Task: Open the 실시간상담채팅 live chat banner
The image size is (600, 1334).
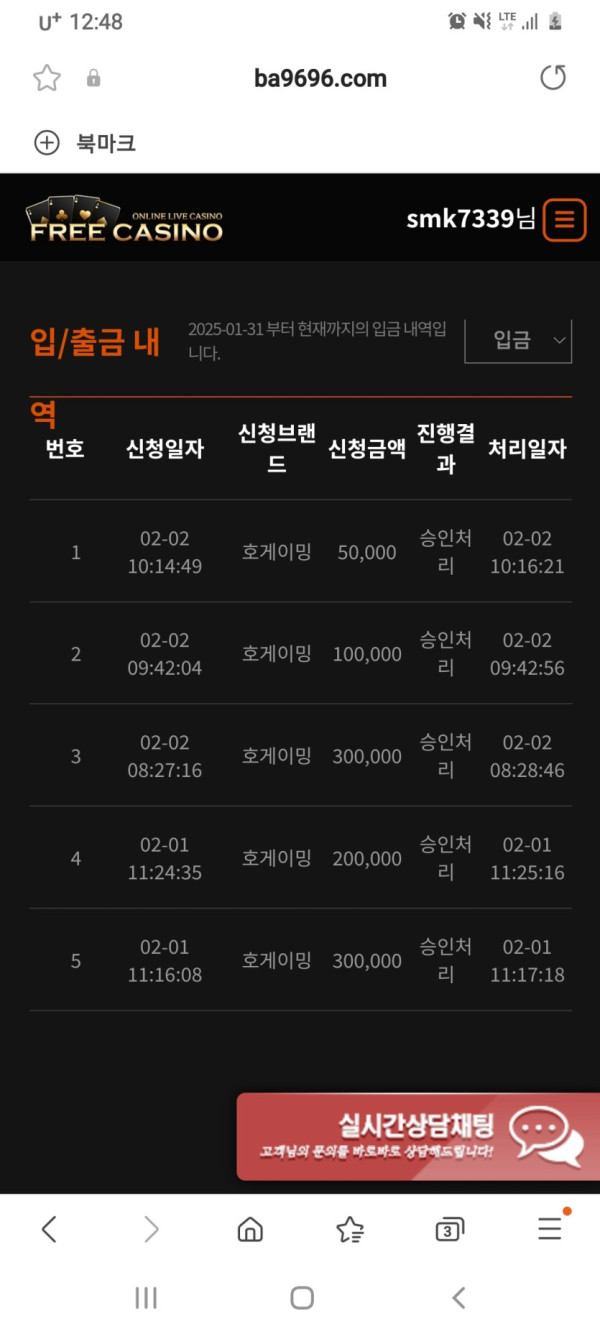Action: [418, 1136]
